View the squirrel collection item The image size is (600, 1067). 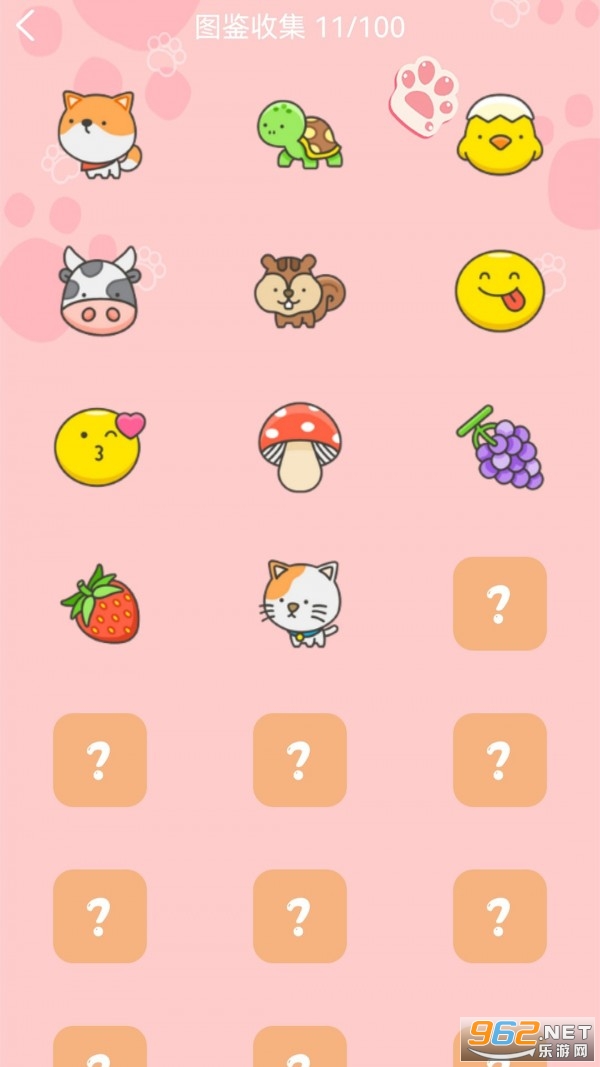pyautogui.click(x=299, y=290)
